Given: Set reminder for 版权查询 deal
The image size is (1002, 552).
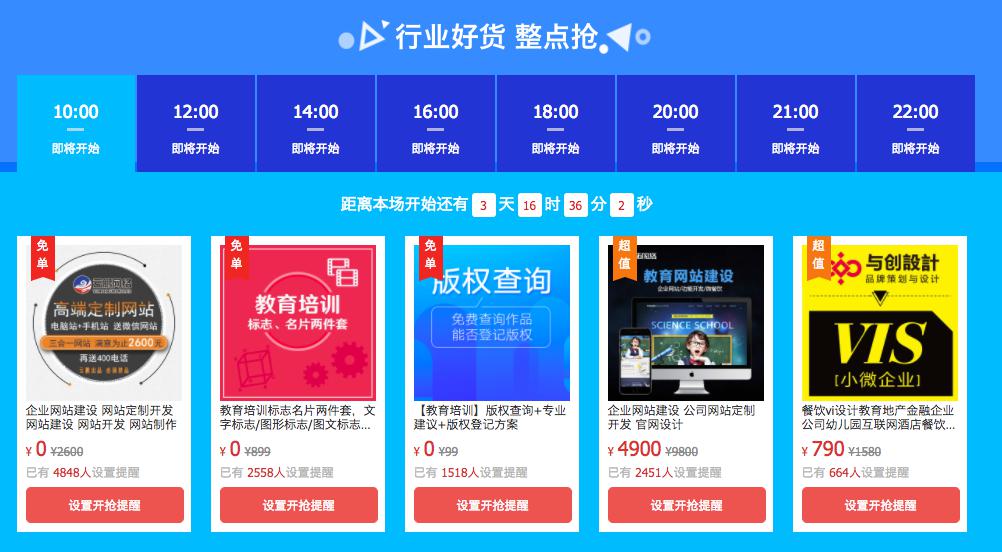Looking at the screenshot, I should tap(493, 505).
